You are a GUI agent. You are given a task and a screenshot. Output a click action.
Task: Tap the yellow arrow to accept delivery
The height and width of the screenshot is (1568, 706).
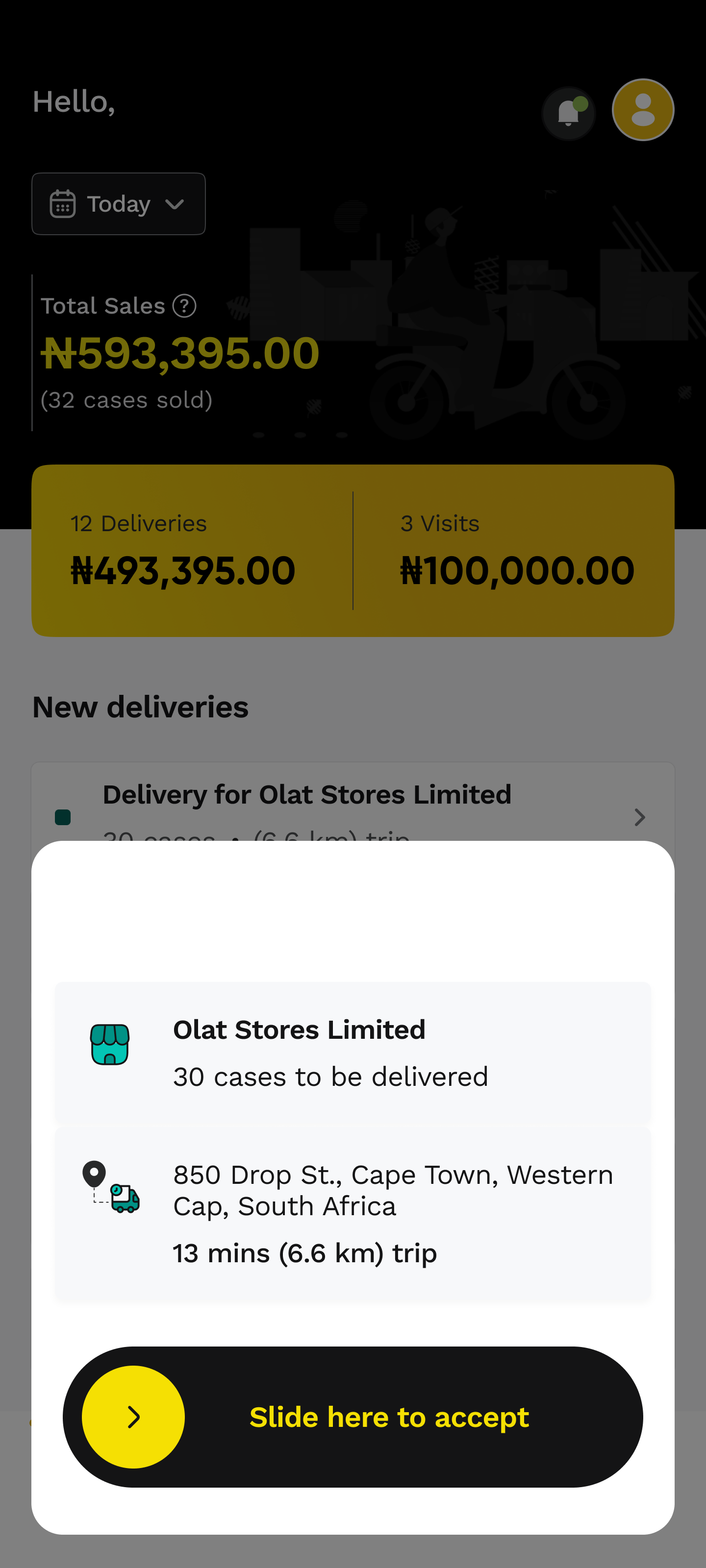[x=133, y=1417]
